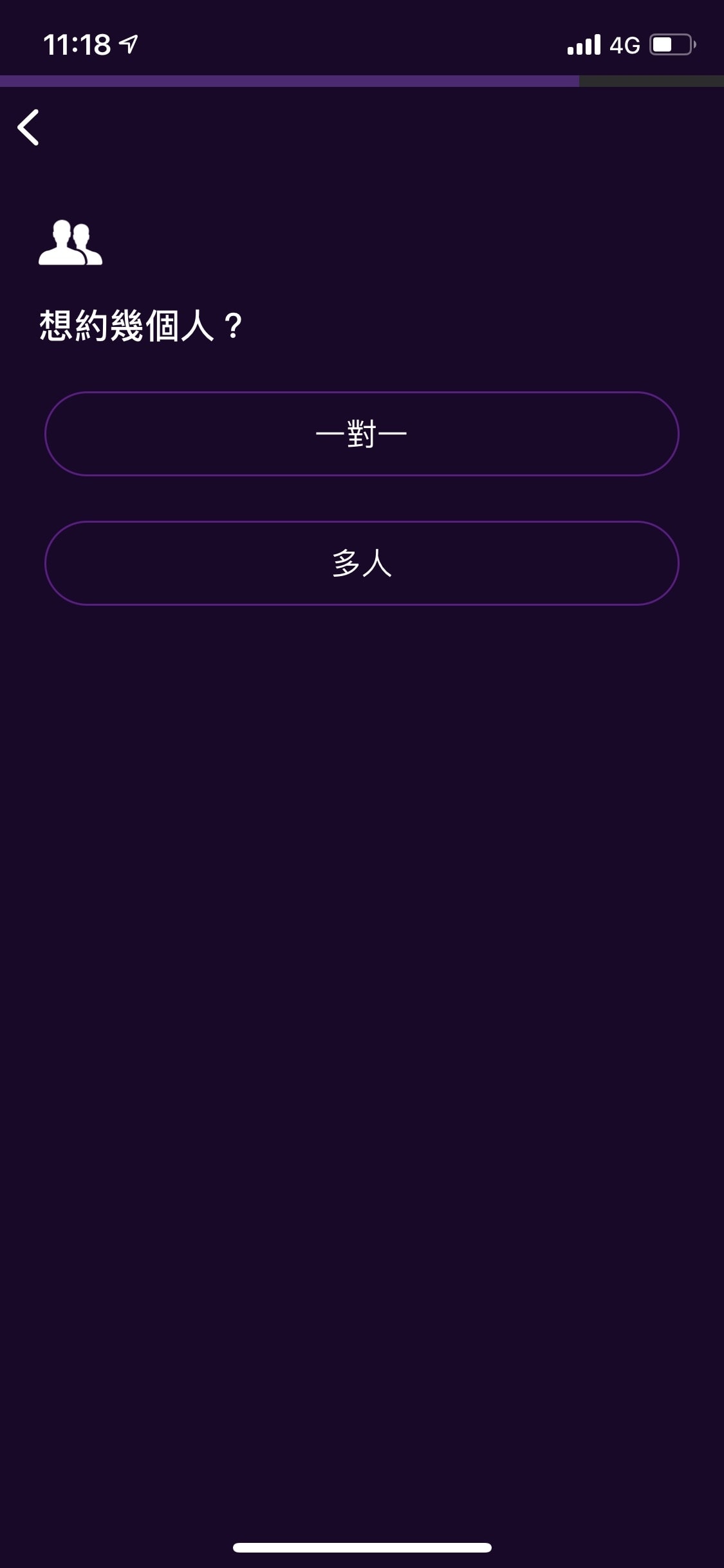Tap the home indicator bar at the bottom

tap(362, 1547)
